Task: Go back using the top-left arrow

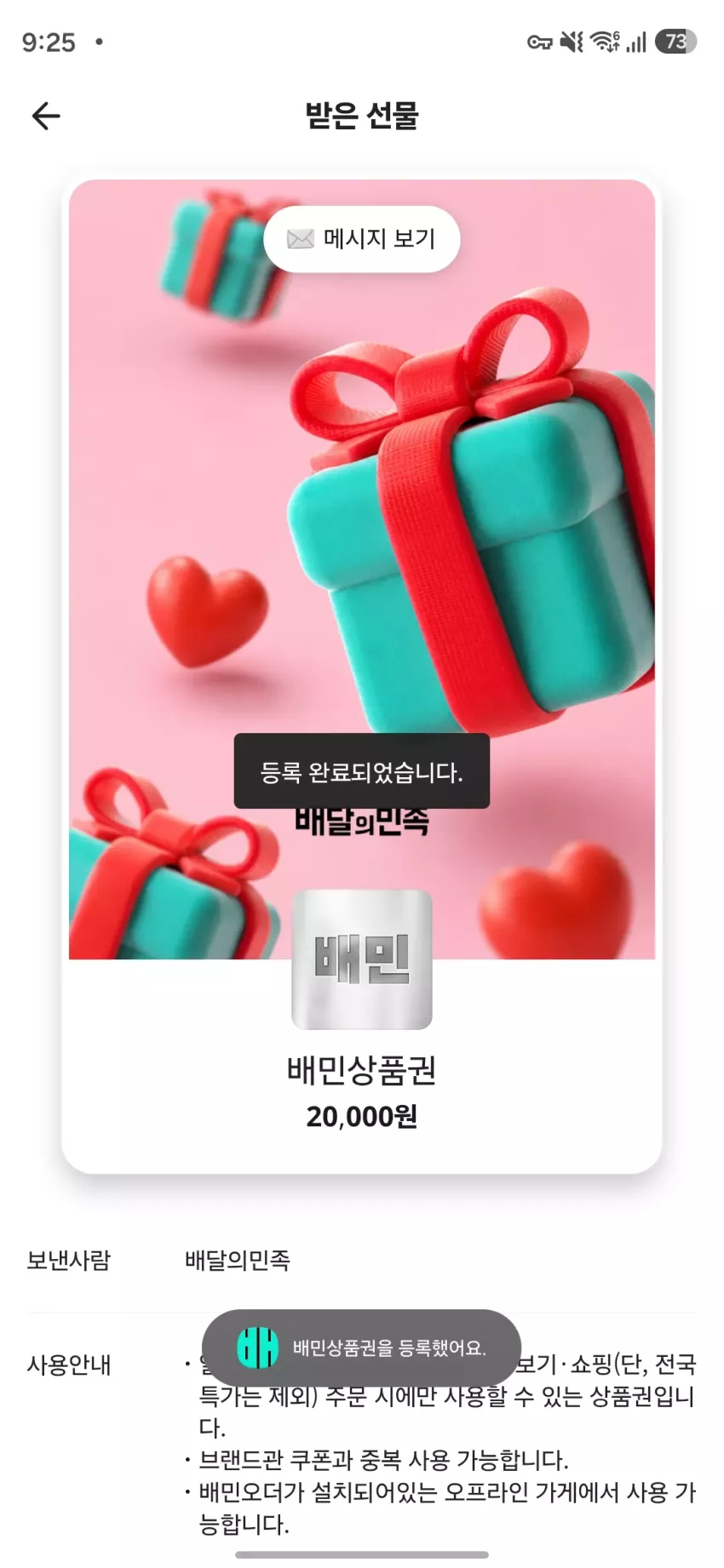Action: pyautogui.click(x=46, y=116)
